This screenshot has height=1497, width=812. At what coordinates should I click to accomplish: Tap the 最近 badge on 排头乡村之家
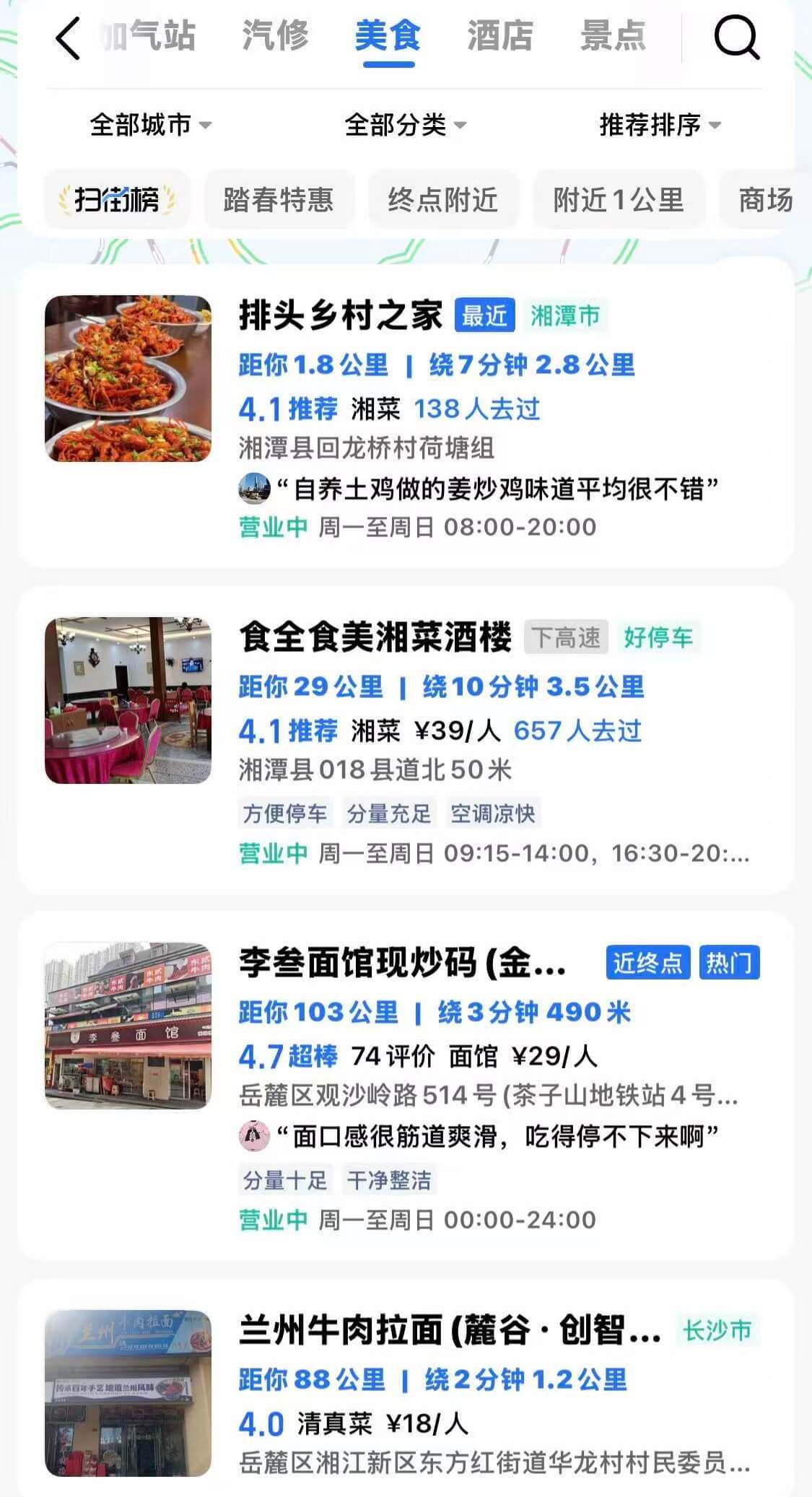coord(485,315)
